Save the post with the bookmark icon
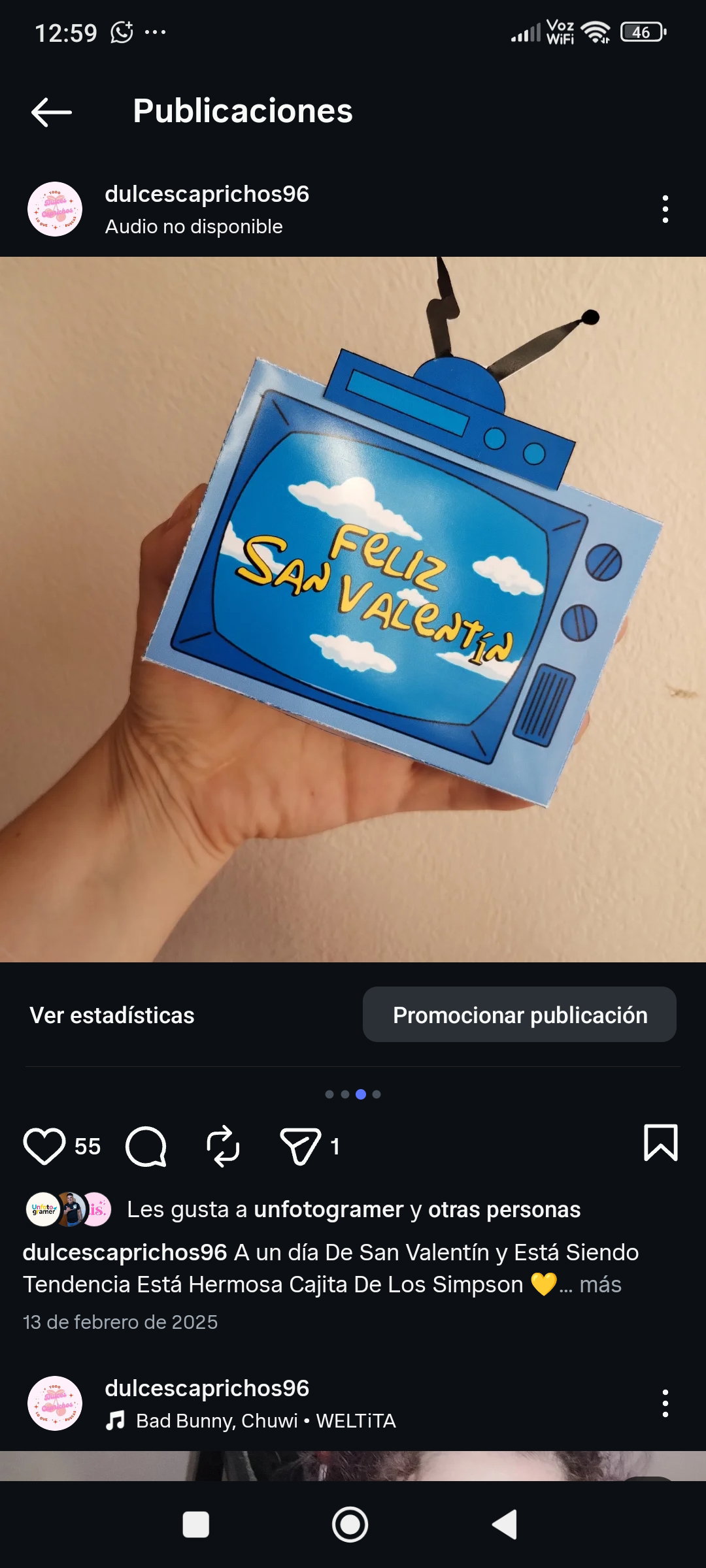The height and width of the screenshot is (1568, 706). 660,1143
